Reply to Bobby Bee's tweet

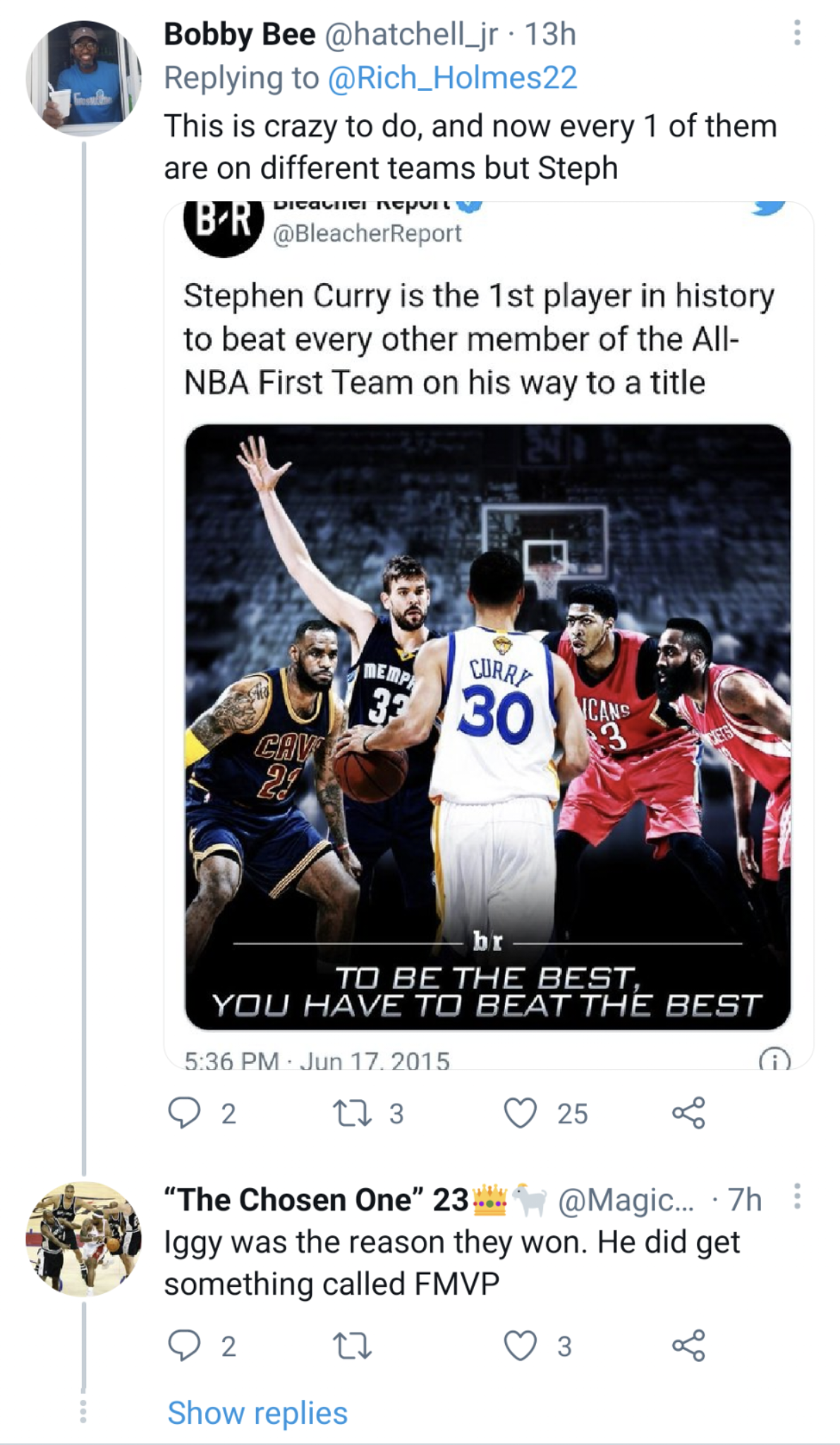click(184, 1113)
